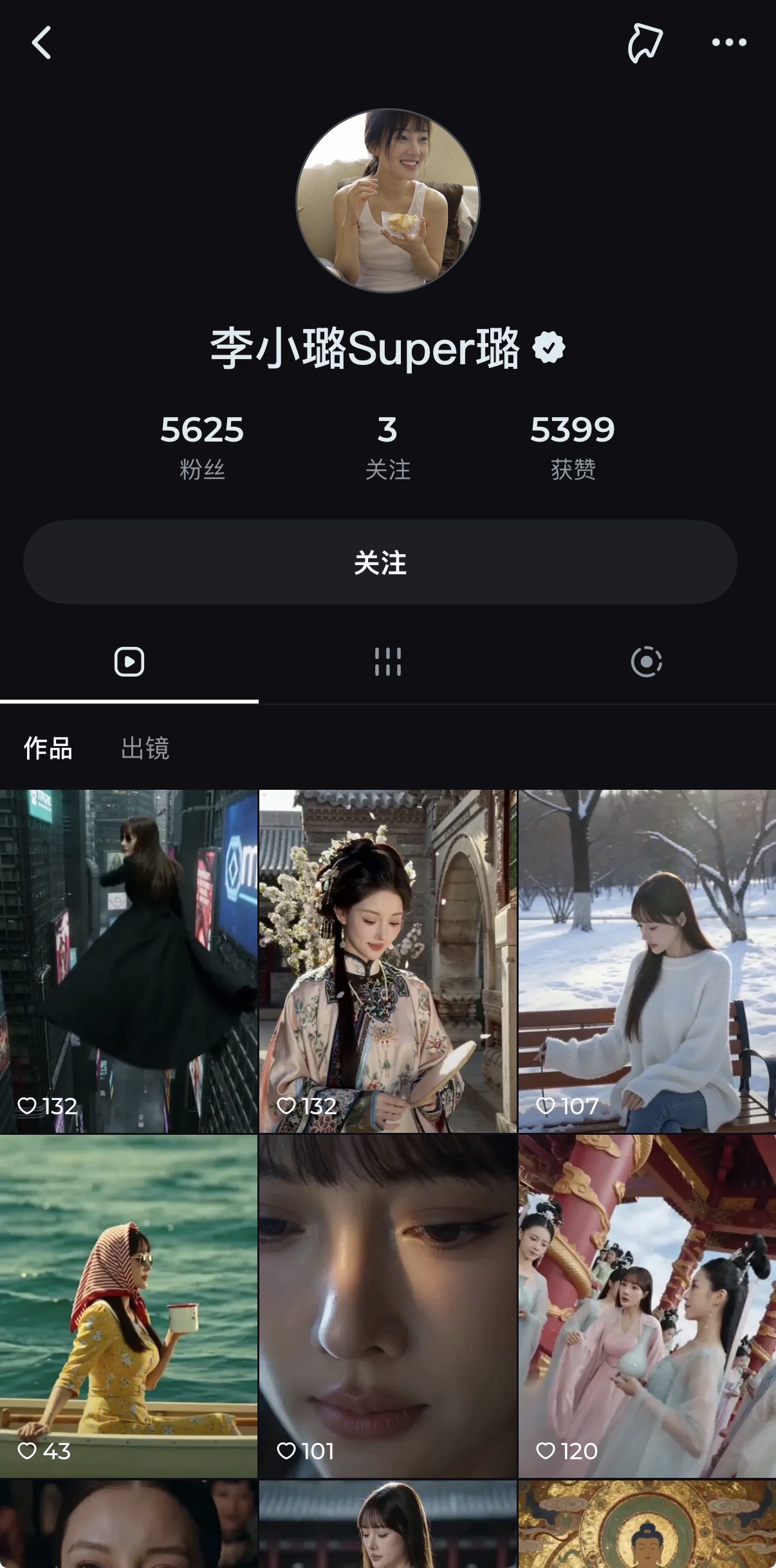
Task: Share this profile via the arrow icon
Action: 645,43
